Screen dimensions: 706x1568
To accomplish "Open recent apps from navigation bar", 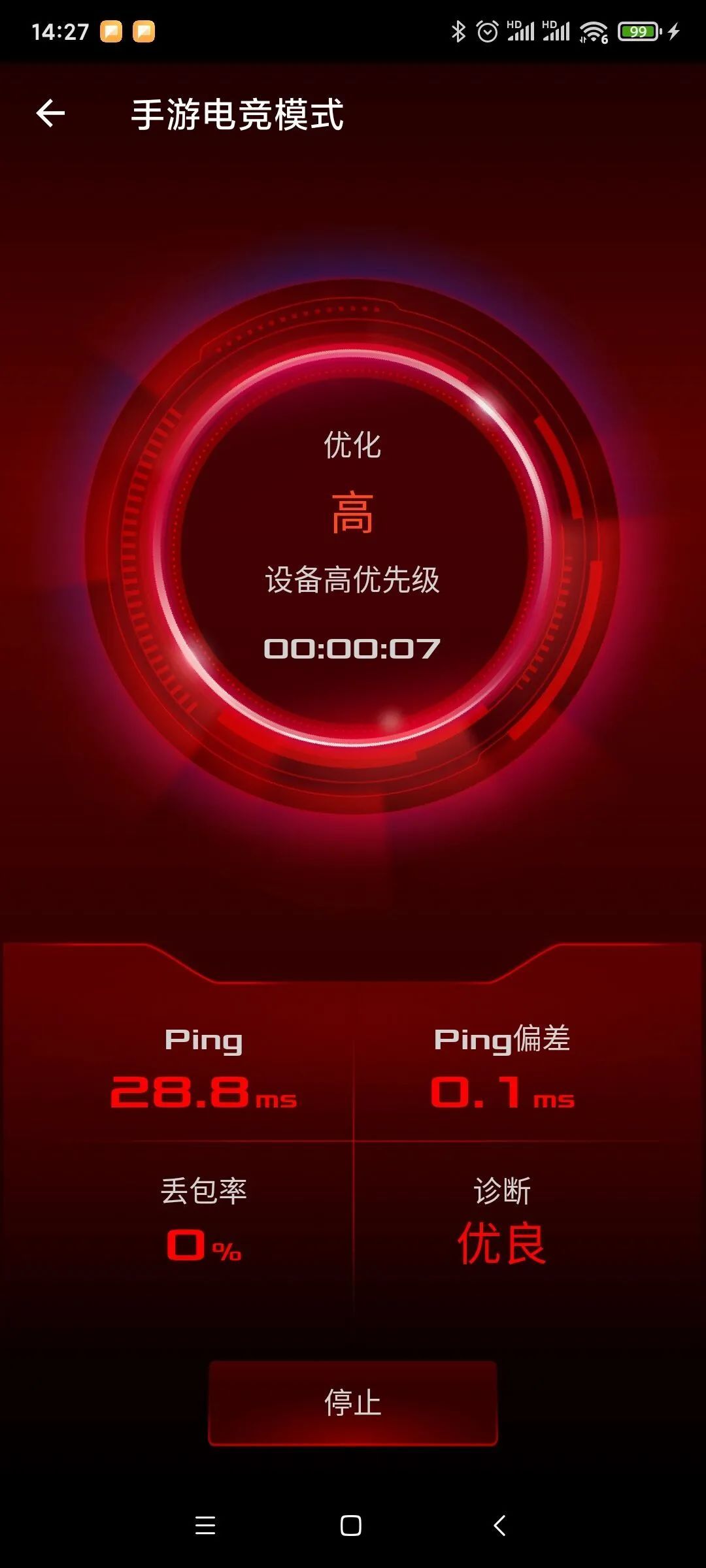I will point(205,1525).
